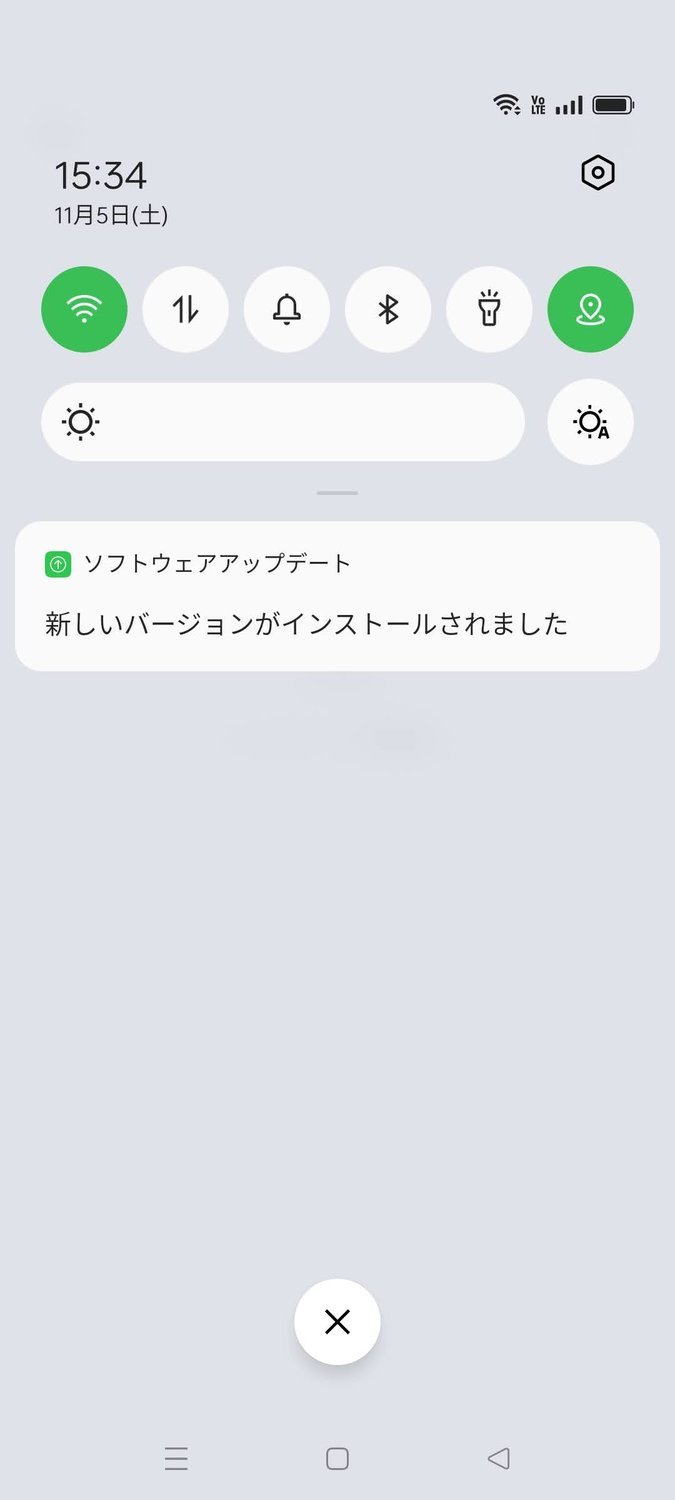Image resolution: width=675 pixels, height=1500 pixels.
Task: Disable the location toggle
Action: coord(590,309)
